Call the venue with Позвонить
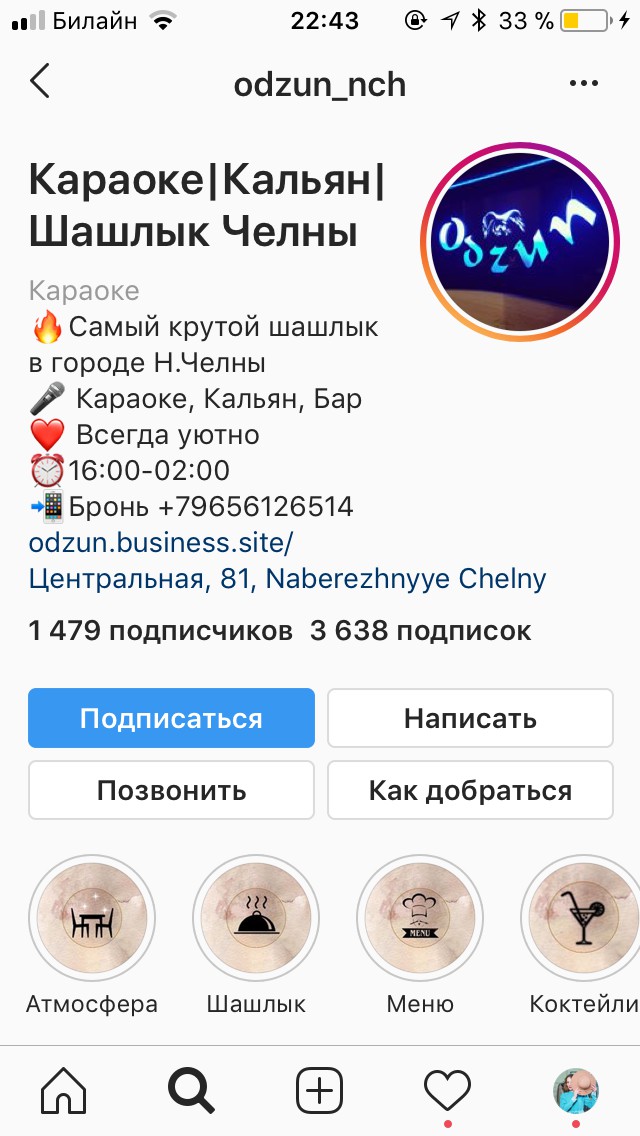Screen dimensions: 640x1136 pyautogui.click(x=171, y=790)
